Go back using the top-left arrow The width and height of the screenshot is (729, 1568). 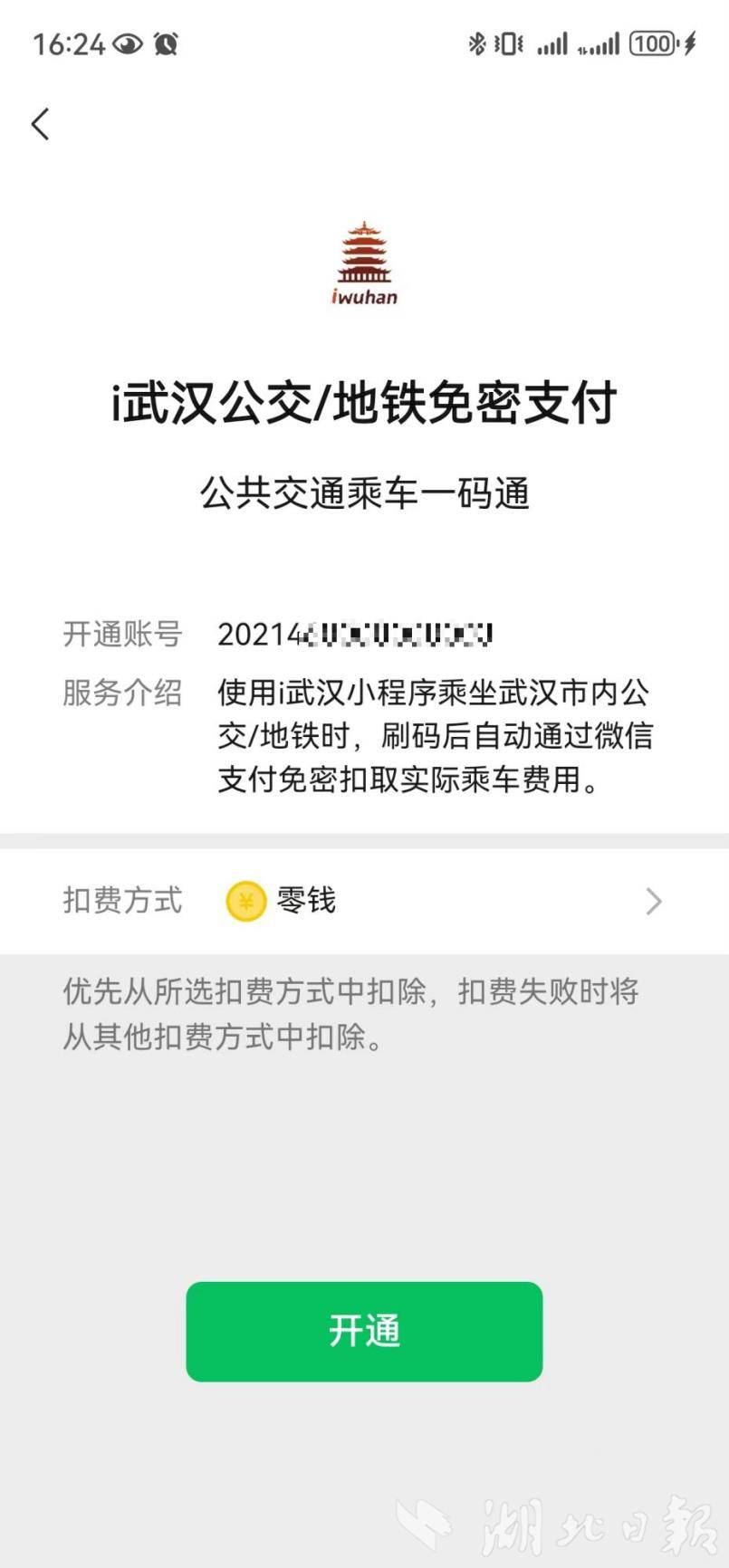pos(40,124)
